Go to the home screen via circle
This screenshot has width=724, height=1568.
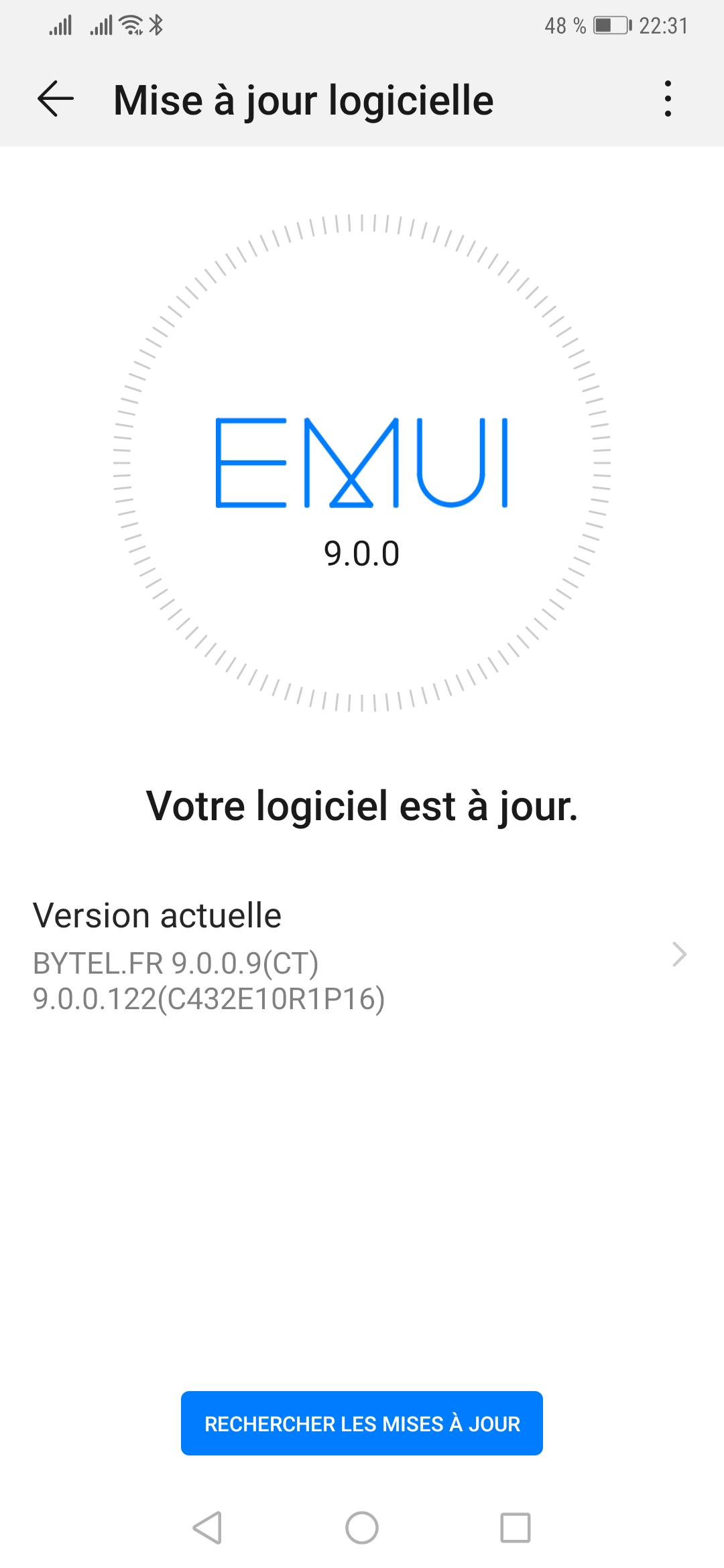tap(362, 1528)
